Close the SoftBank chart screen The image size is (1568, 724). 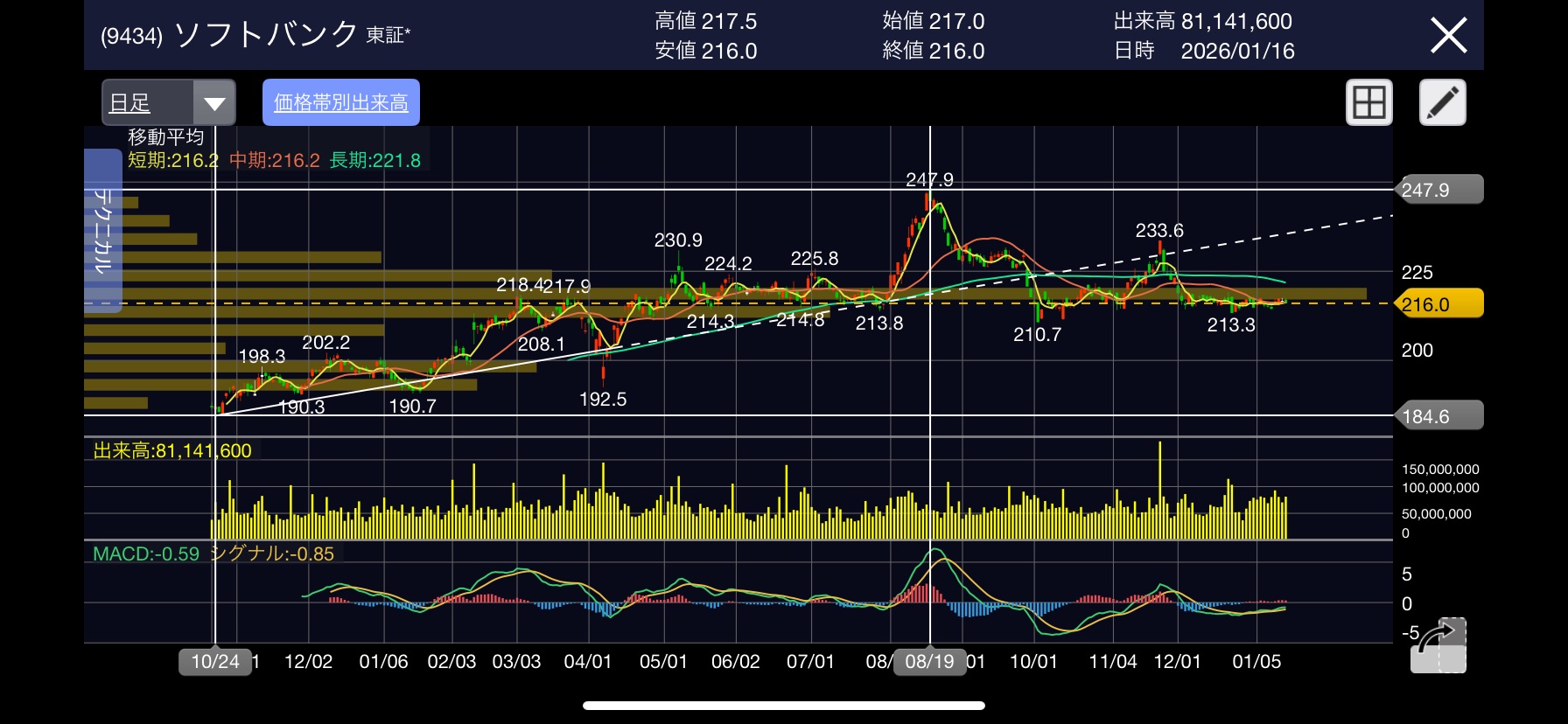(1448, 36)
